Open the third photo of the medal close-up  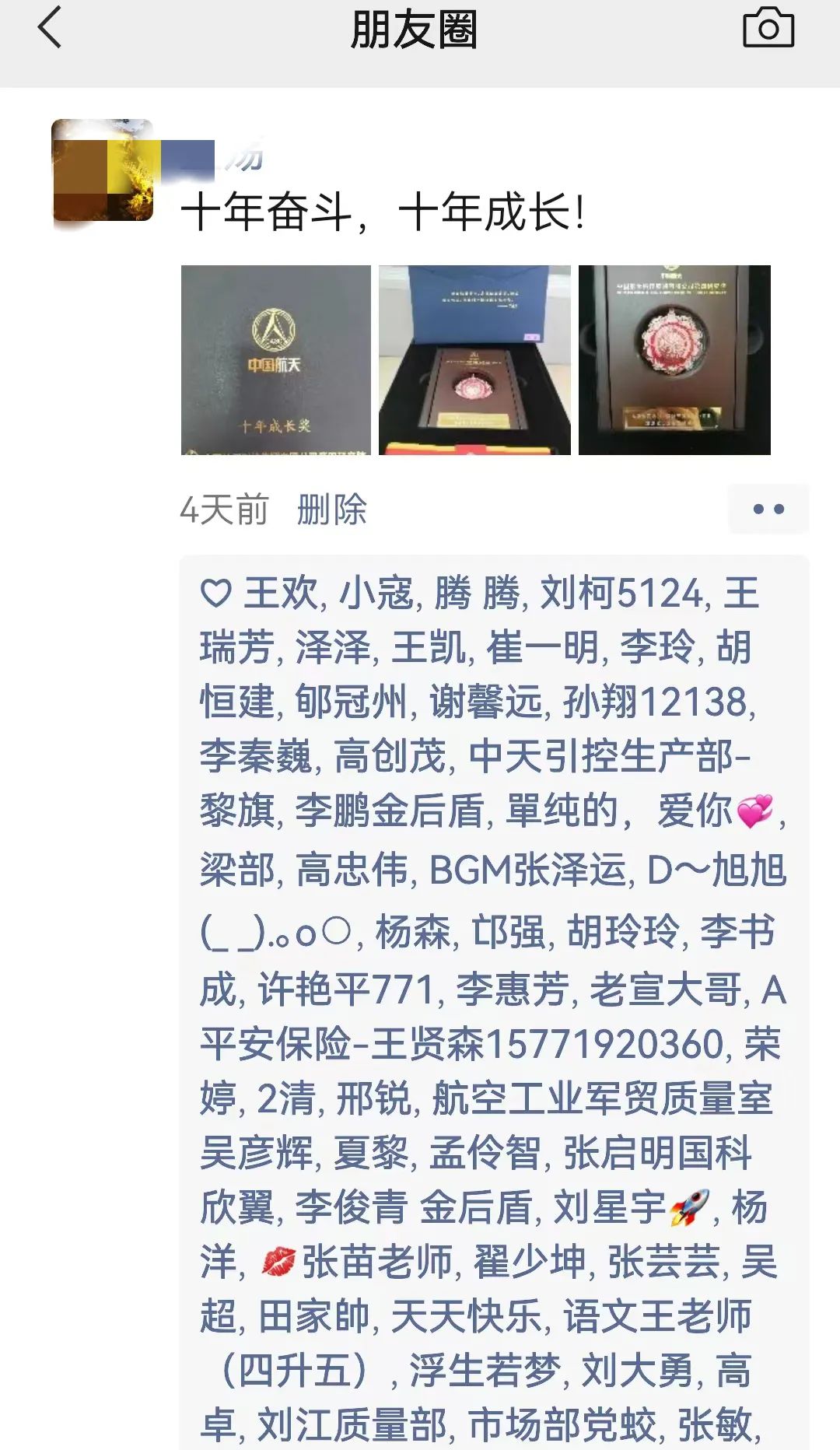[674, 359]
